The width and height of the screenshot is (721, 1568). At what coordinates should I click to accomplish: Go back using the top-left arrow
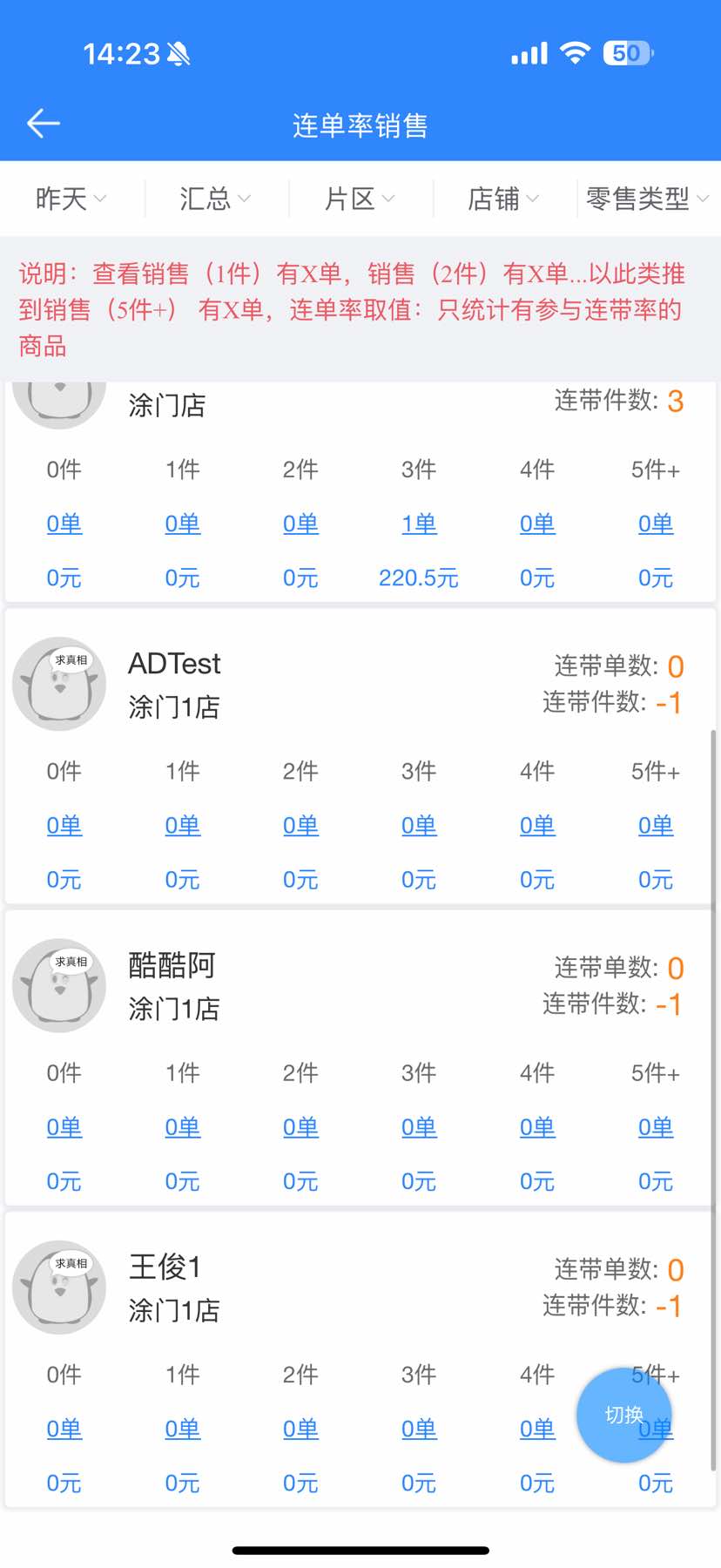[43, 124]
